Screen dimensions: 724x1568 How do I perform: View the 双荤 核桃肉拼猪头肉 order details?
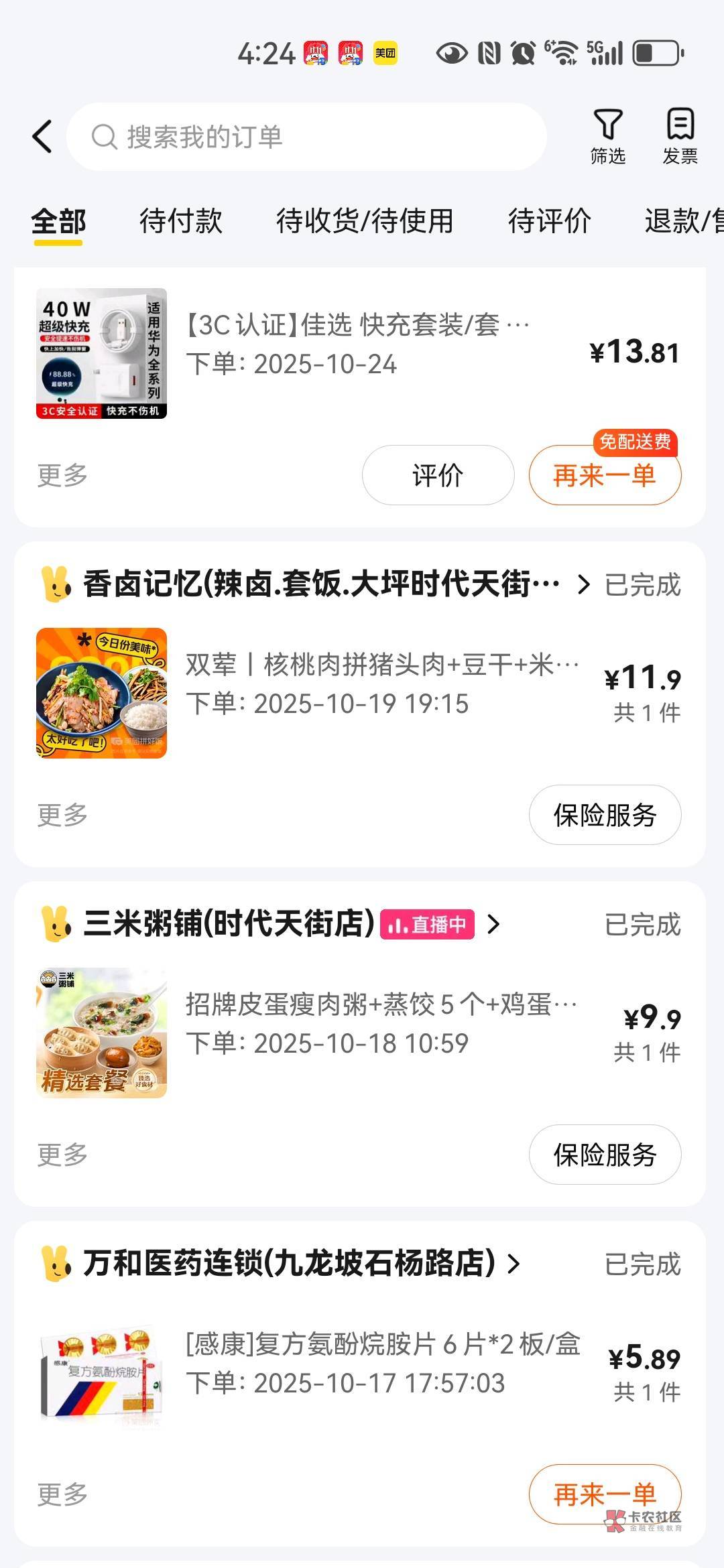click(x=382, y=685)
